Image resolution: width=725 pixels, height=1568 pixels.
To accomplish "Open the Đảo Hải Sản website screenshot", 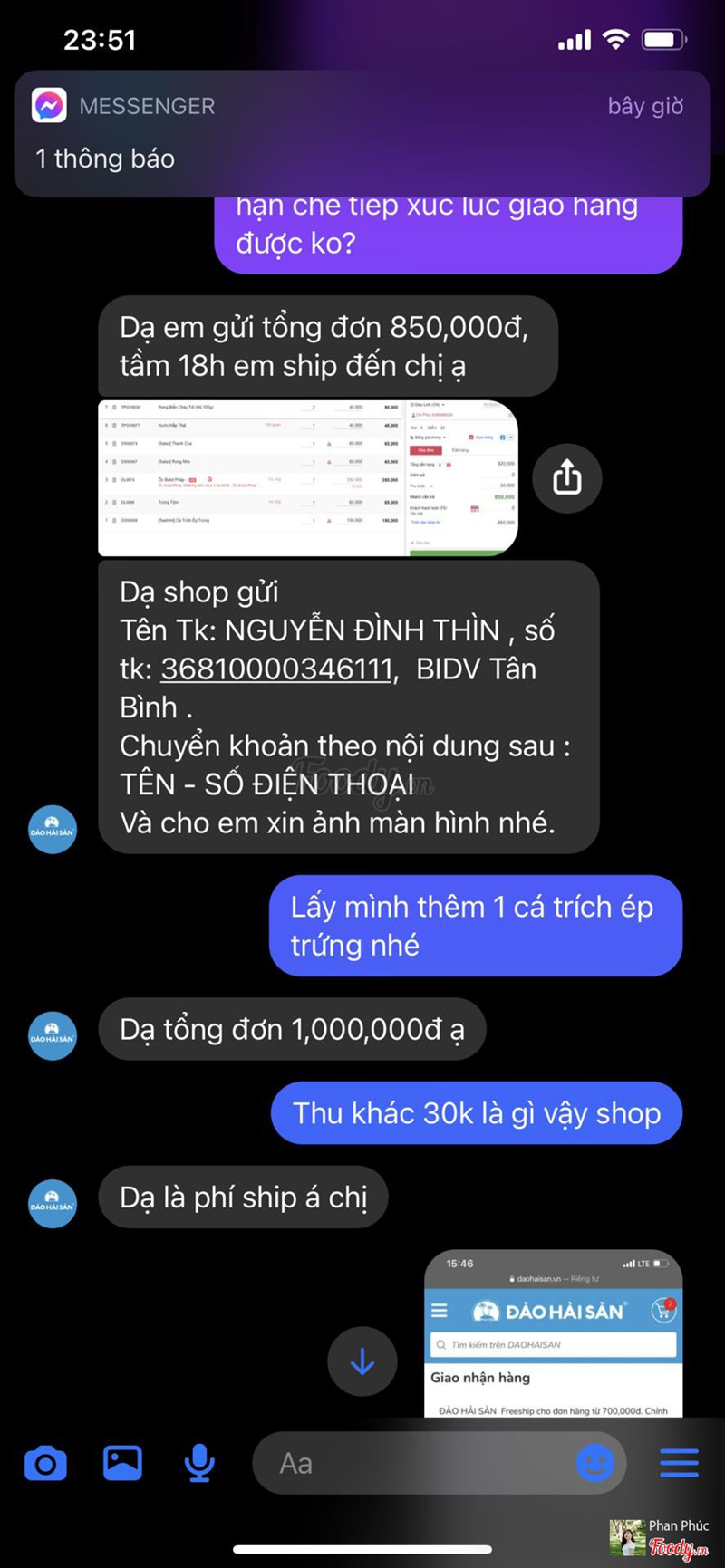I will (x=553, y=1333).
